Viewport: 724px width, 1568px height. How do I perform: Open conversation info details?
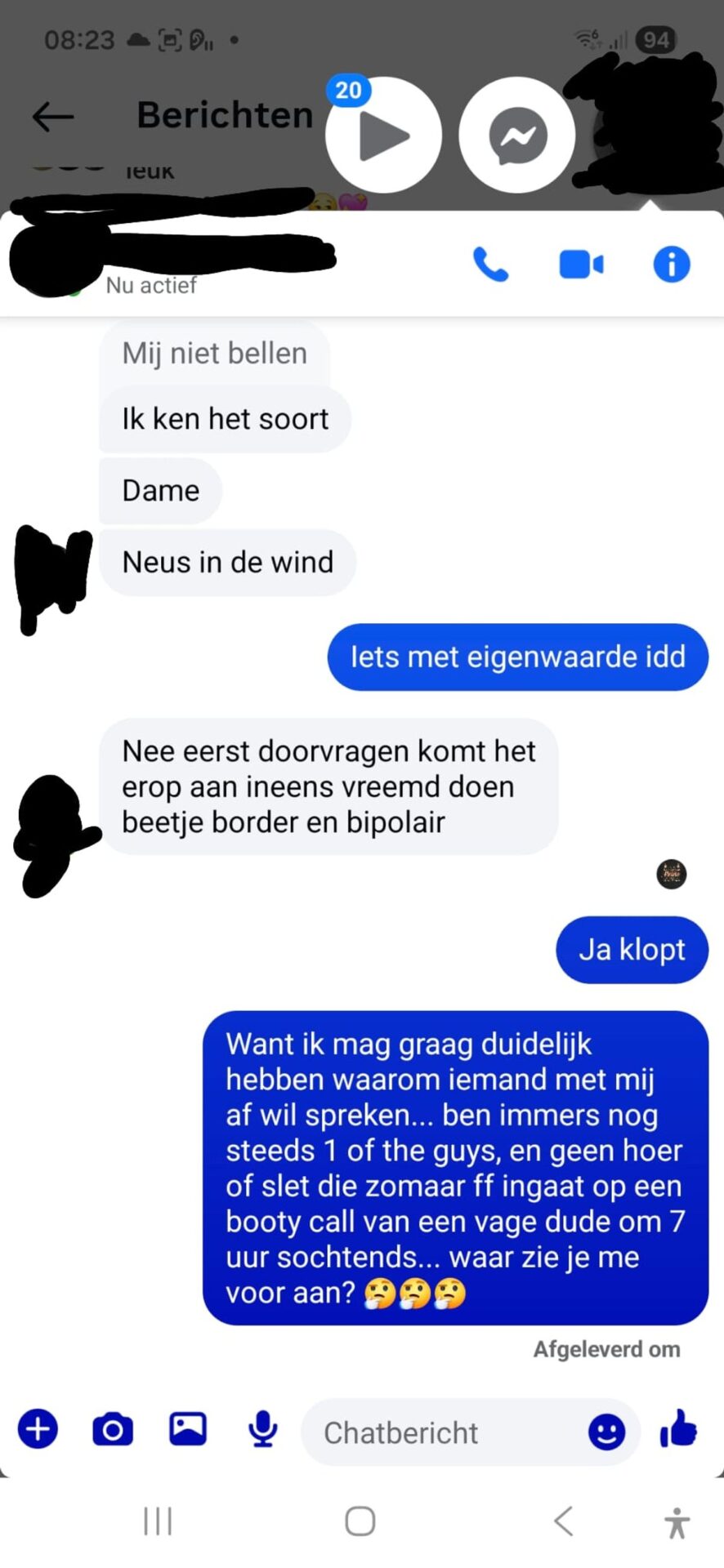(x=671, y=265)
